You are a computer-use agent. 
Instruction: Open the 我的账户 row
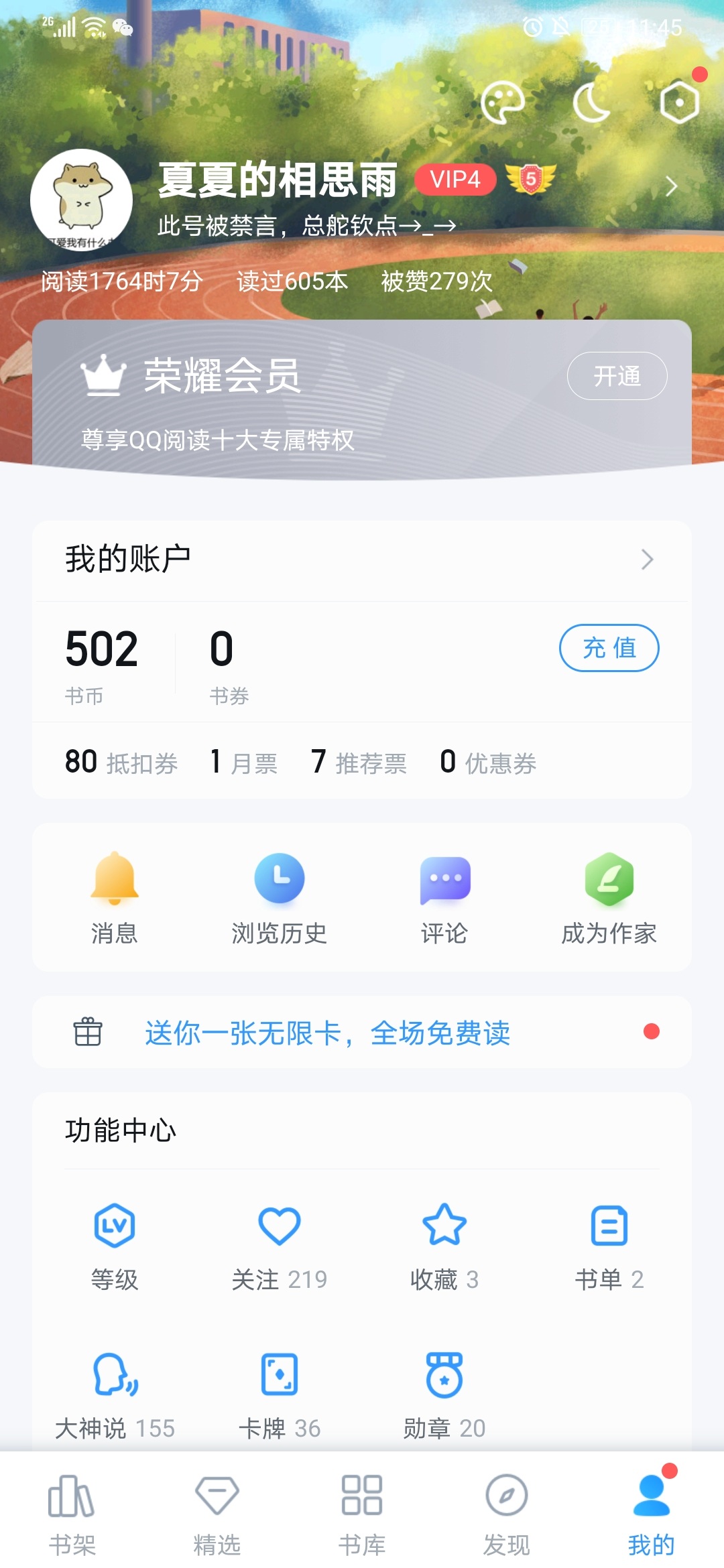[x=362, y=560]
